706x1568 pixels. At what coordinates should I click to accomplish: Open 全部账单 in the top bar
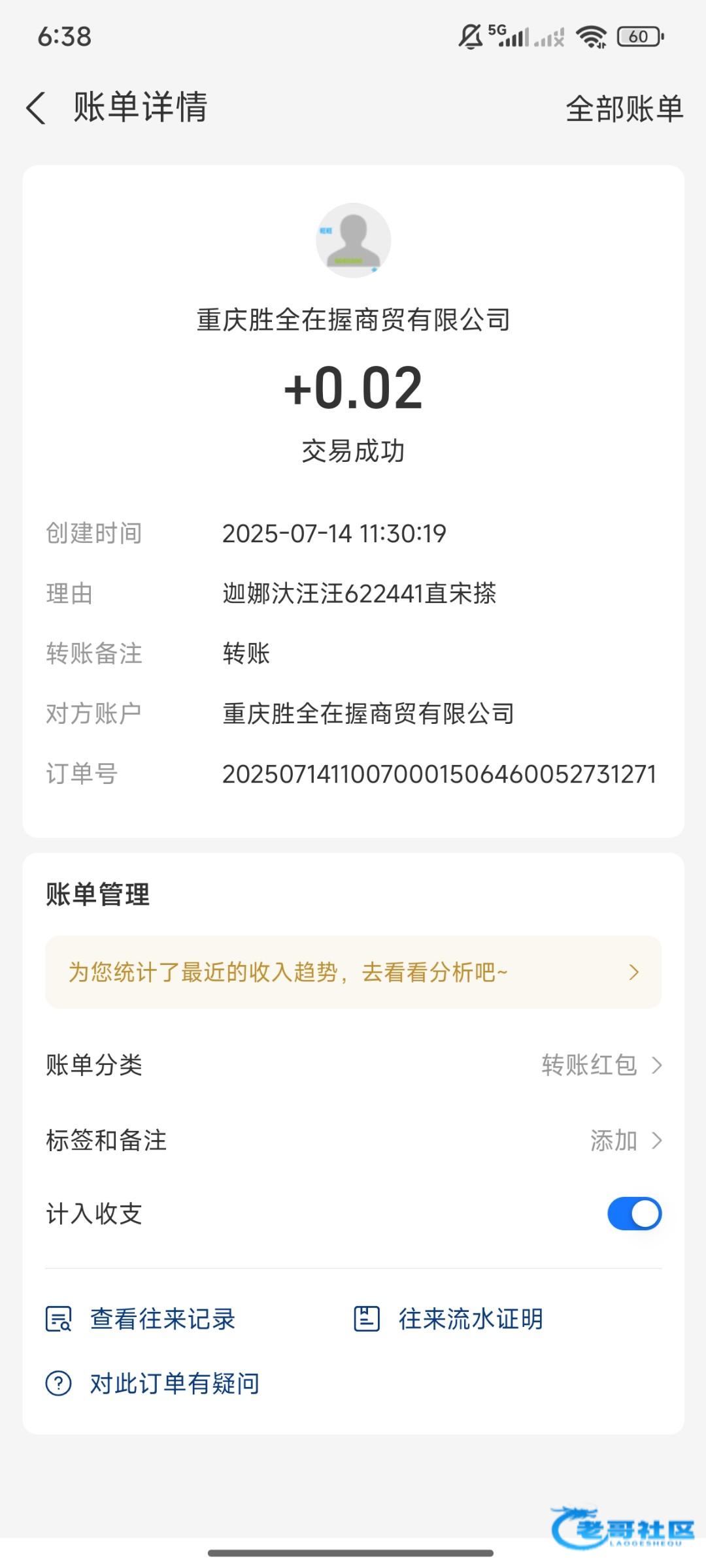[624, 108]
